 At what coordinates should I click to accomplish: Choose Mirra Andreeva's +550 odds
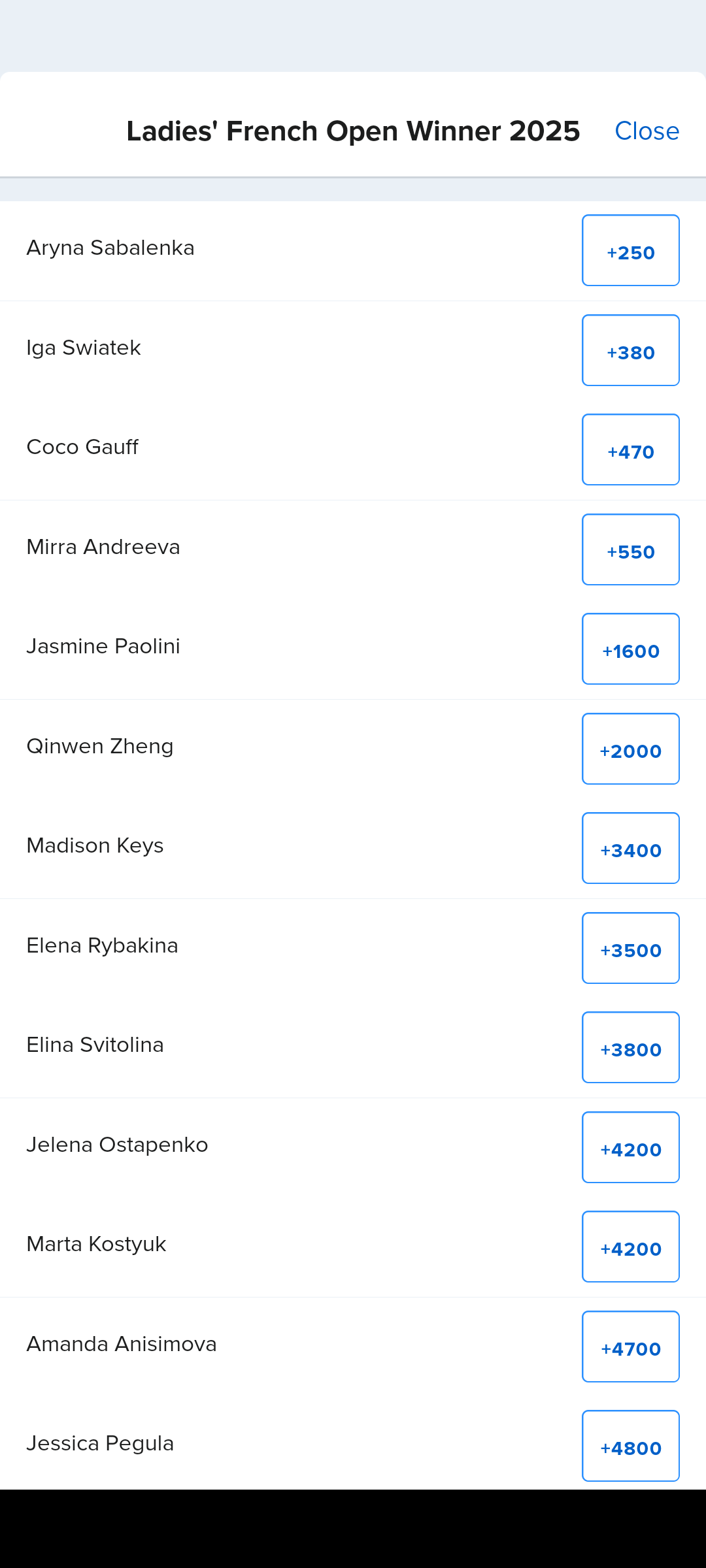(630, 550)
